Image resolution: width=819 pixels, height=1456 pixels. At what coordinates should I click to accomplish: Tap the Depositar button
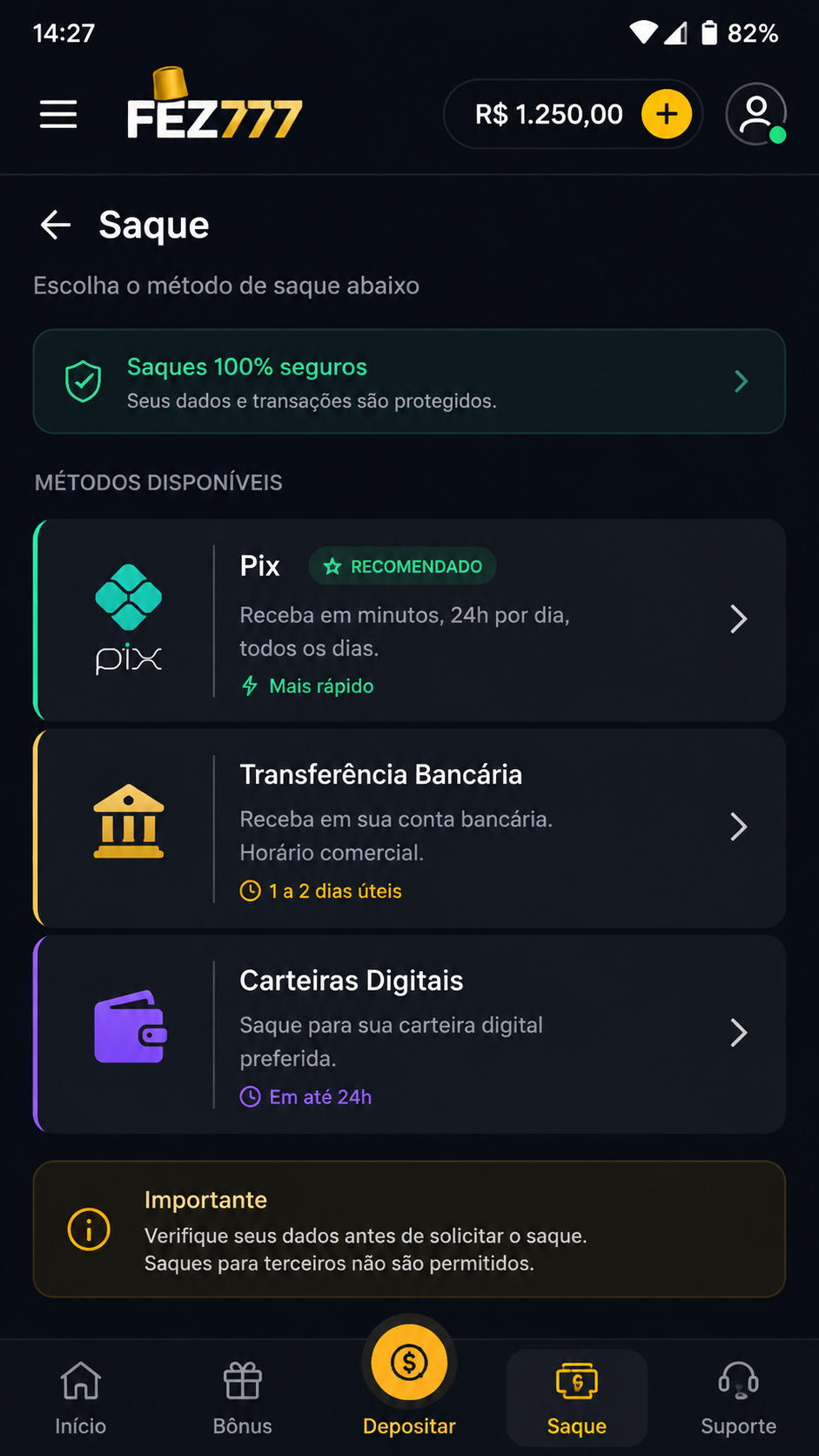(x=409, y=1378)
